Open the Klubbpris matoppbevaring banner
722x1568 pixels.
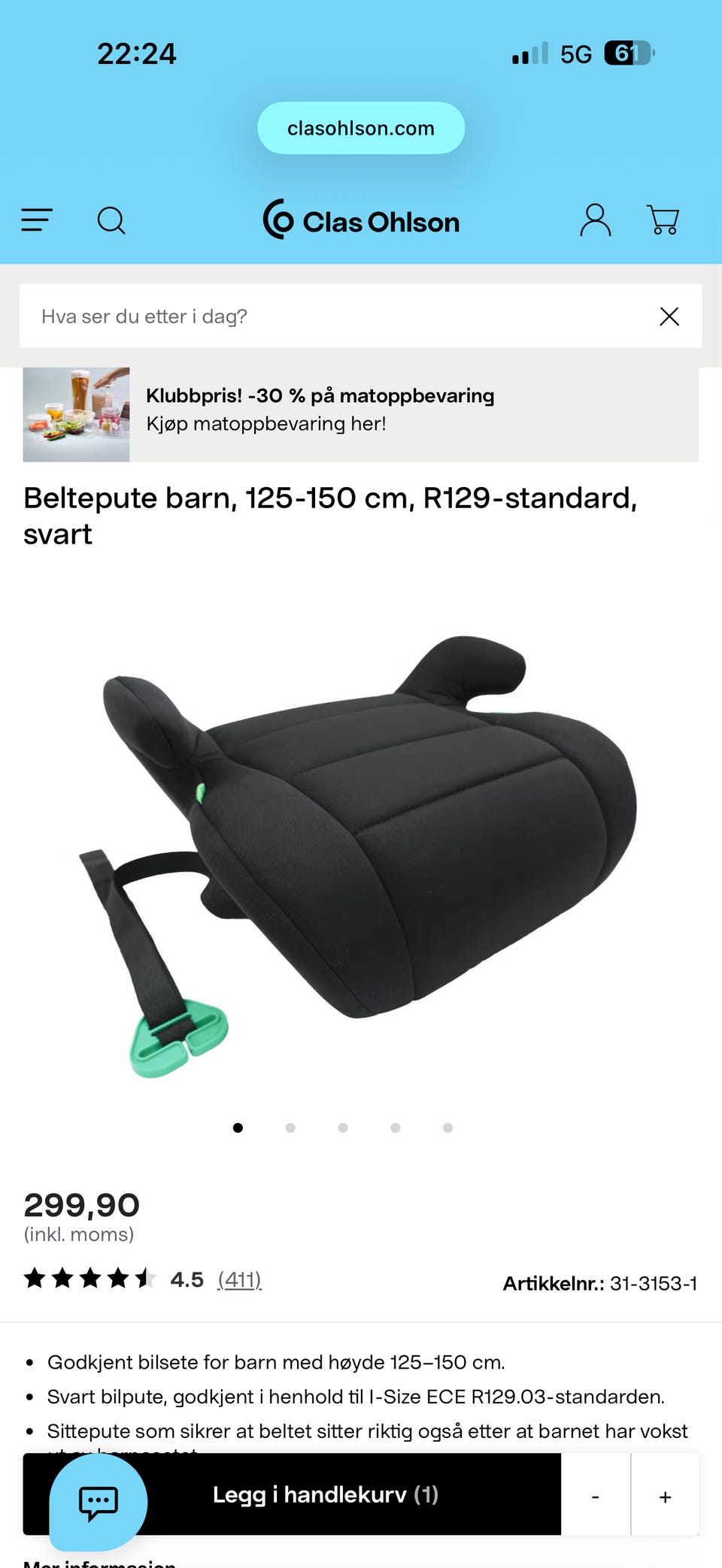coord(361,414)
